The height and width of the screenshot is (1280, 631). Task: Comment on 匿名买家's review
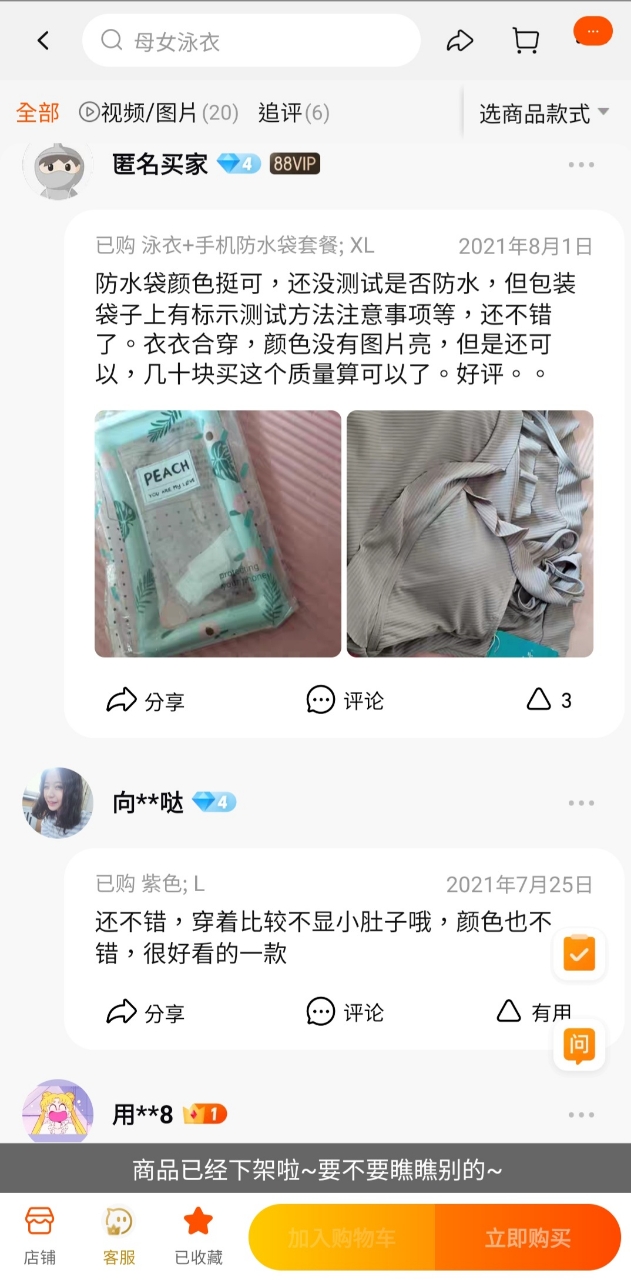pyautogui.click(x=345, y=700)
